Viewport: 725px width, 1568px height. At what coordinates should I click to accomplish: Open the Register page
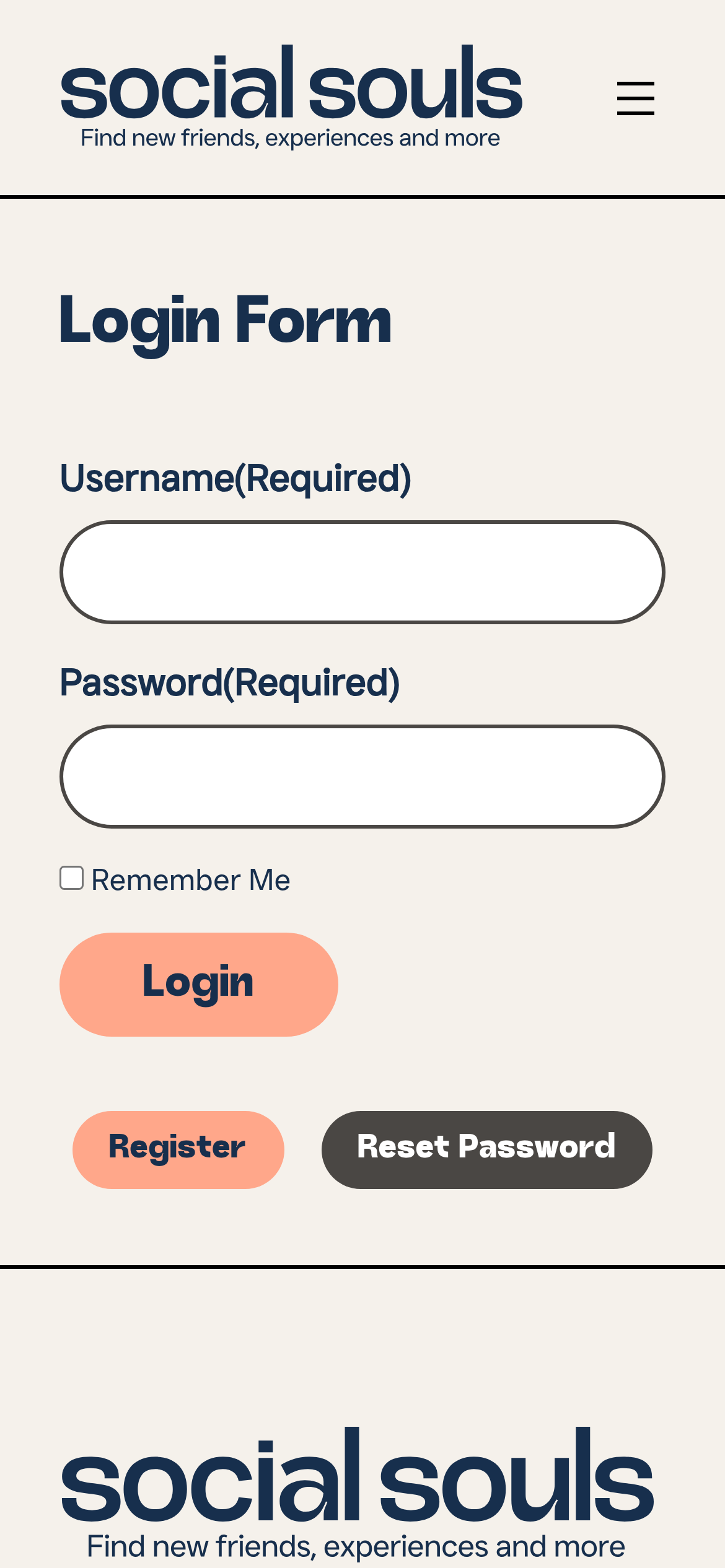(x=178, y=1149)
